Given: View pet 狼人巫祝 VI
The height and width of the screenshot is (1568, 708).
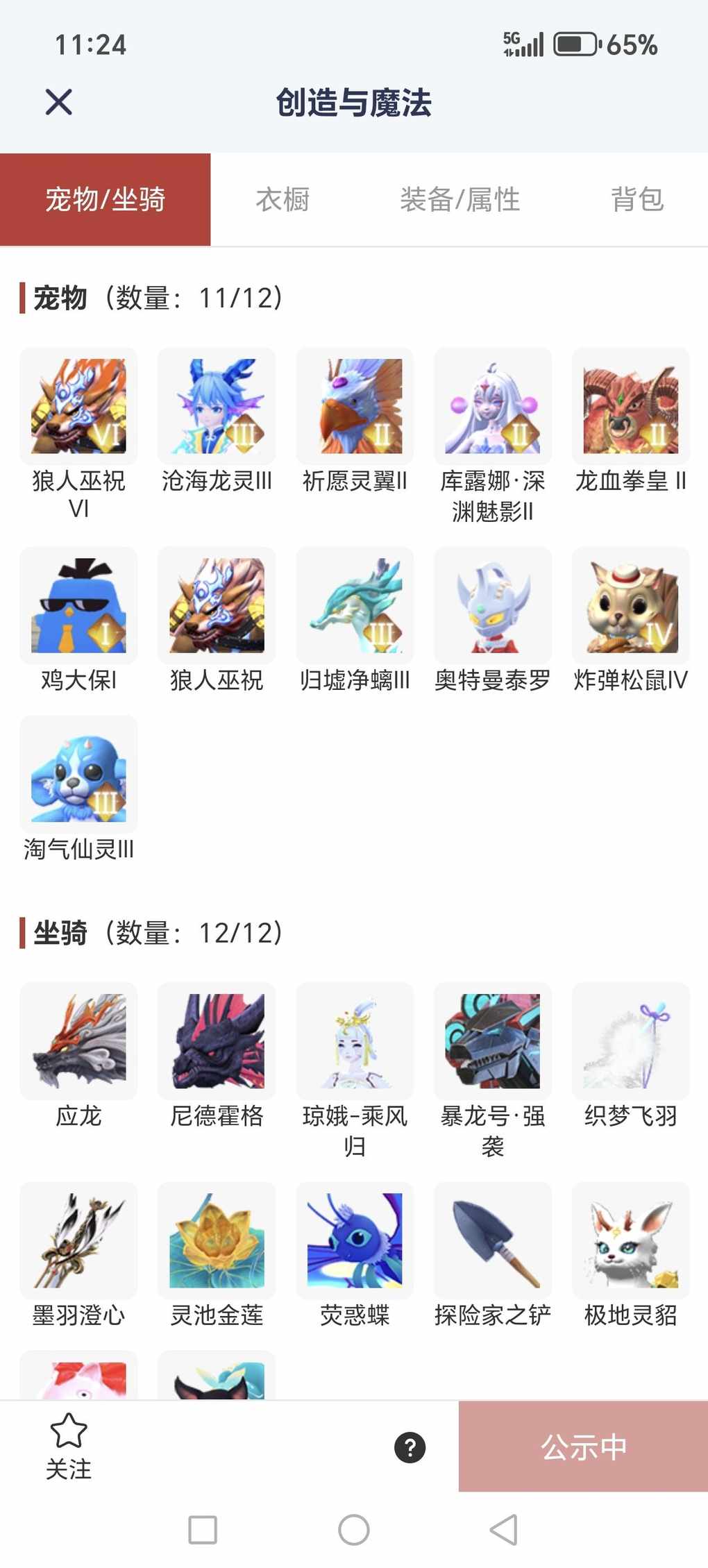Looking at the screenshot, I should (78, 407).
